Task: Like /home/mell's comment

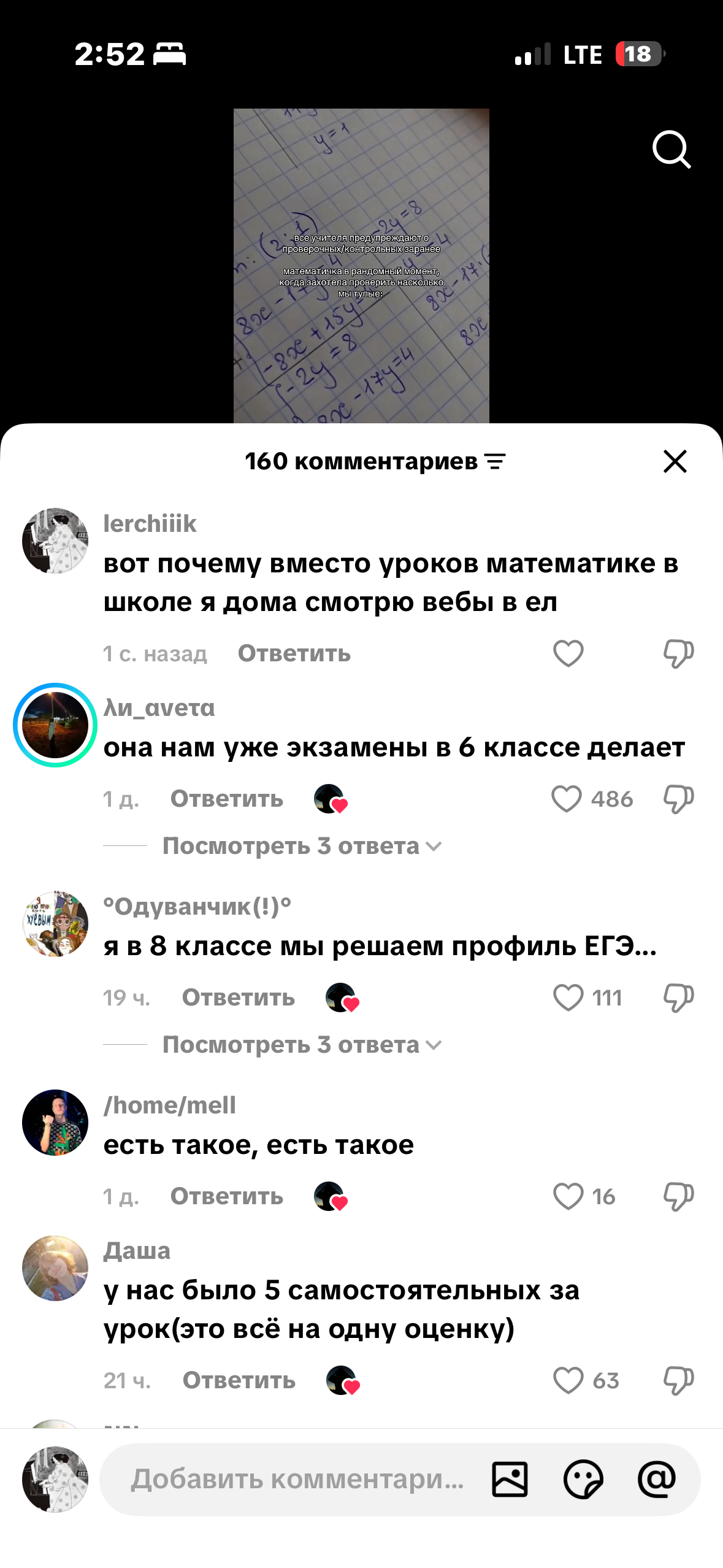Action: pyautogui.click(x=568, y=1196)
